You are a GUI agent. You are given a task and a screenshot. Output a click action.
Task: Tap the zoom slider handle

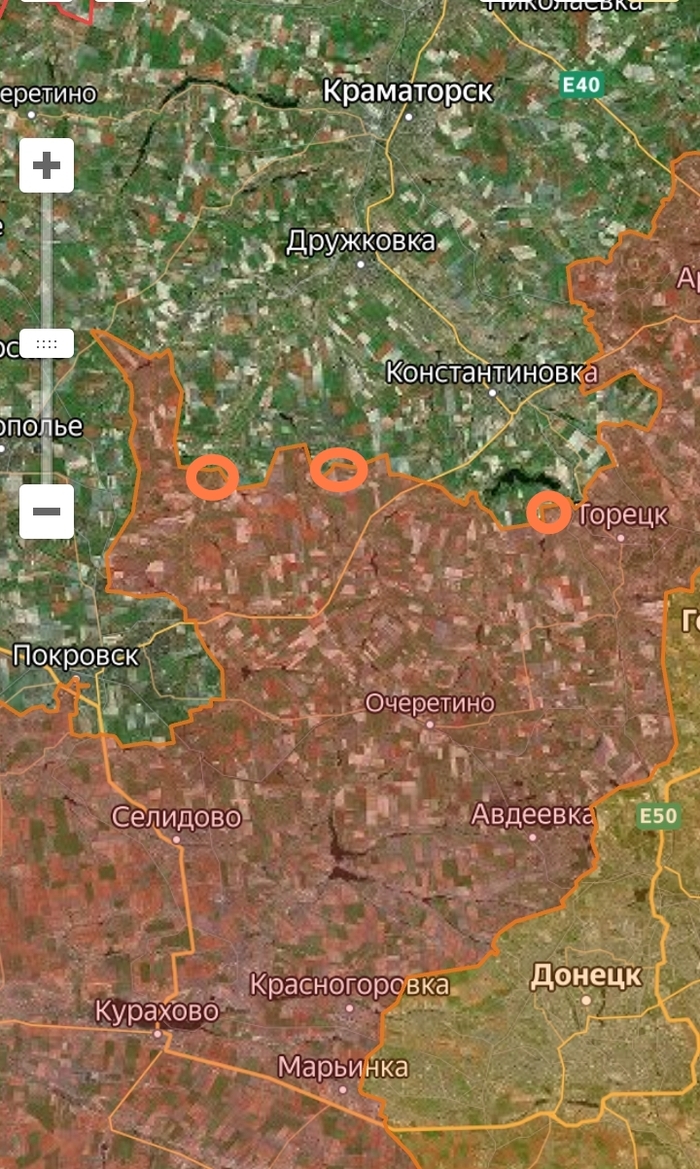tap(46, 343)
